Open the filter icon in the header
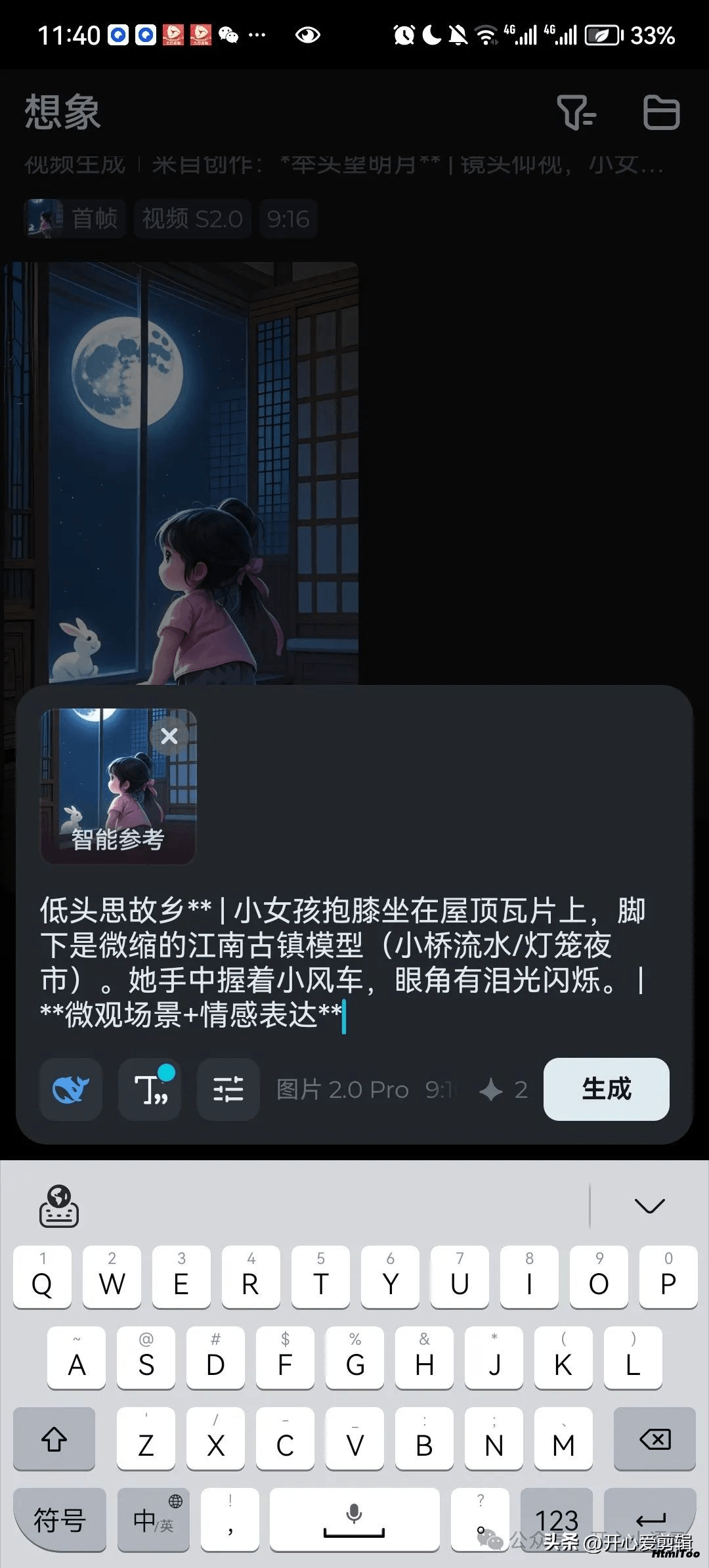The height and width of the screenshot is (1568, 709). point(576,112)
